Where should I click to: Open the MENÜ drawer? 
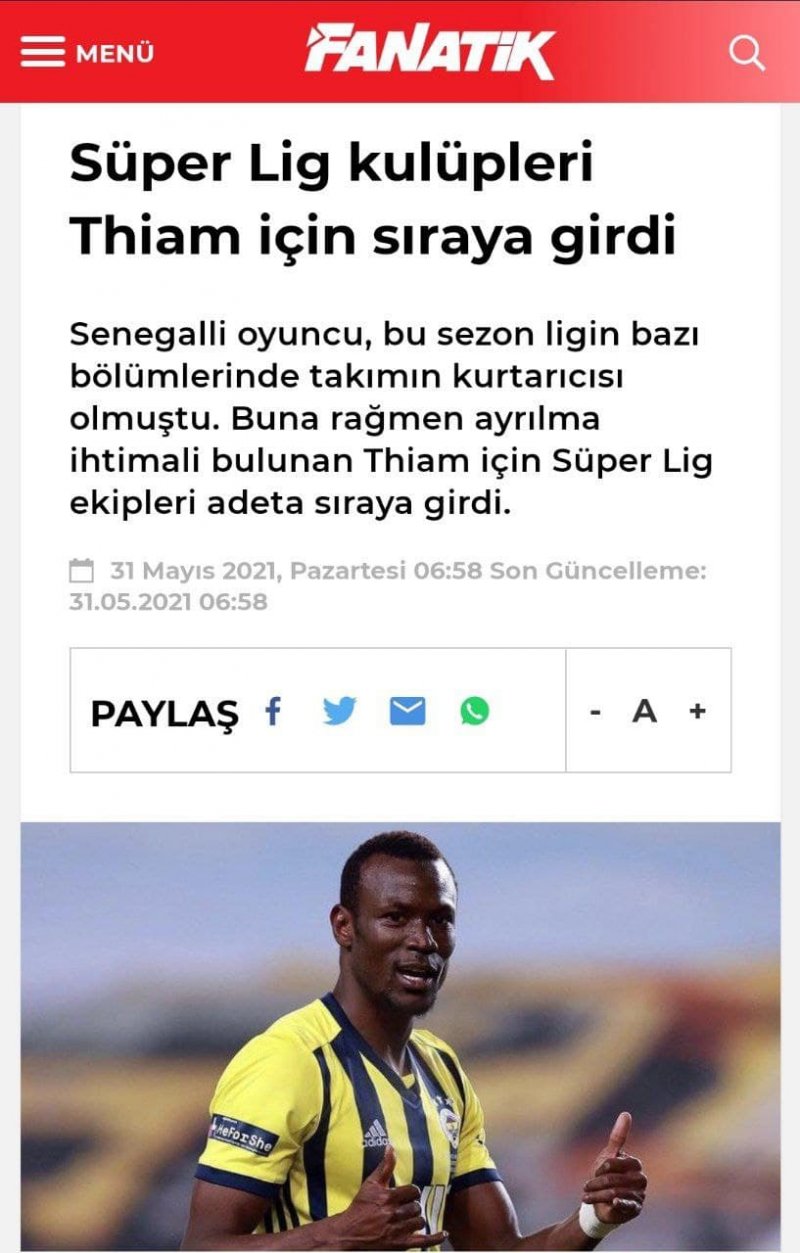point(88,52)
